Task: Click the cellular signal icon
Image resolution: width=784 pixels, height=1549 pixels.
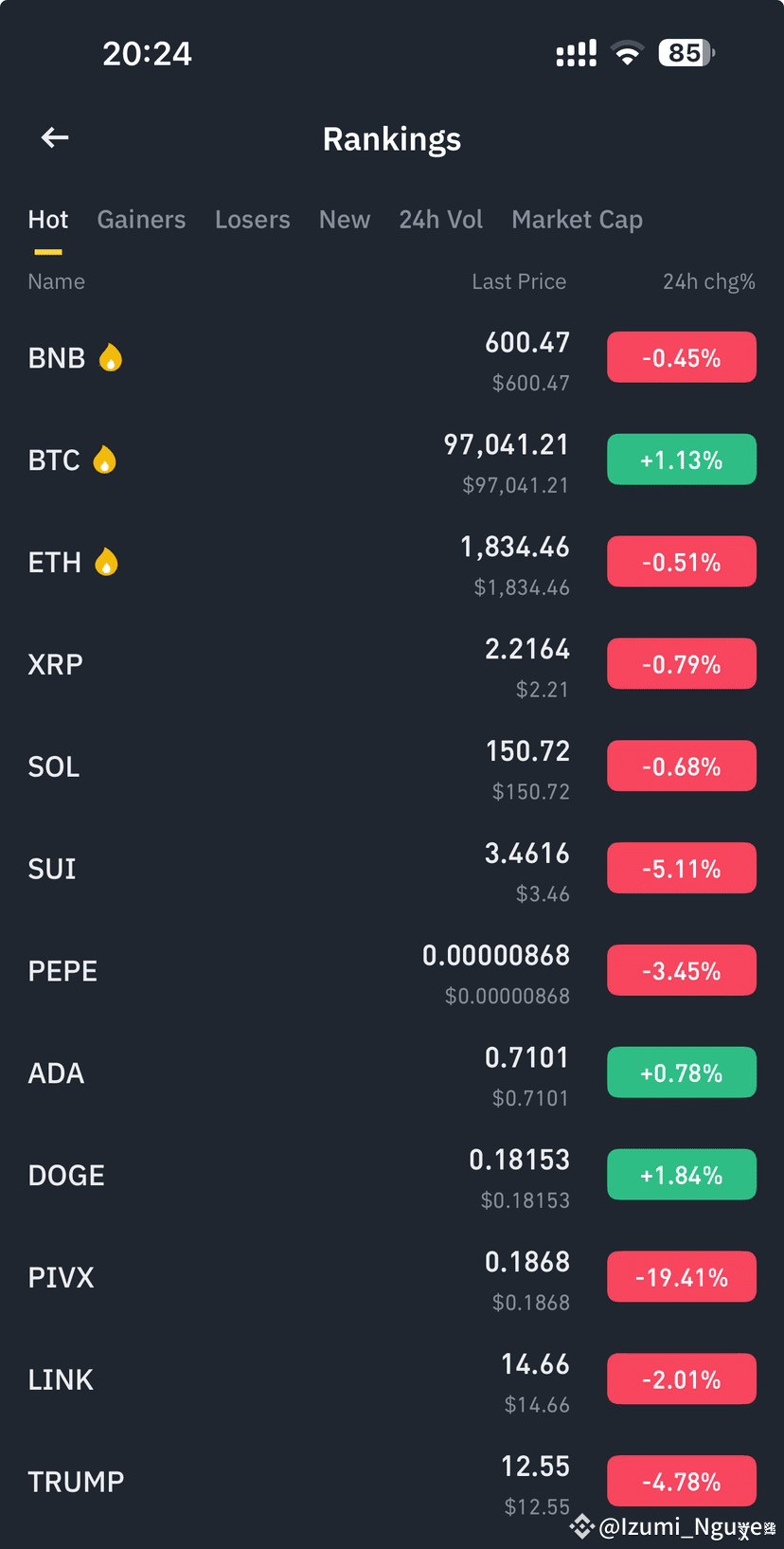Action: point(575,53)
